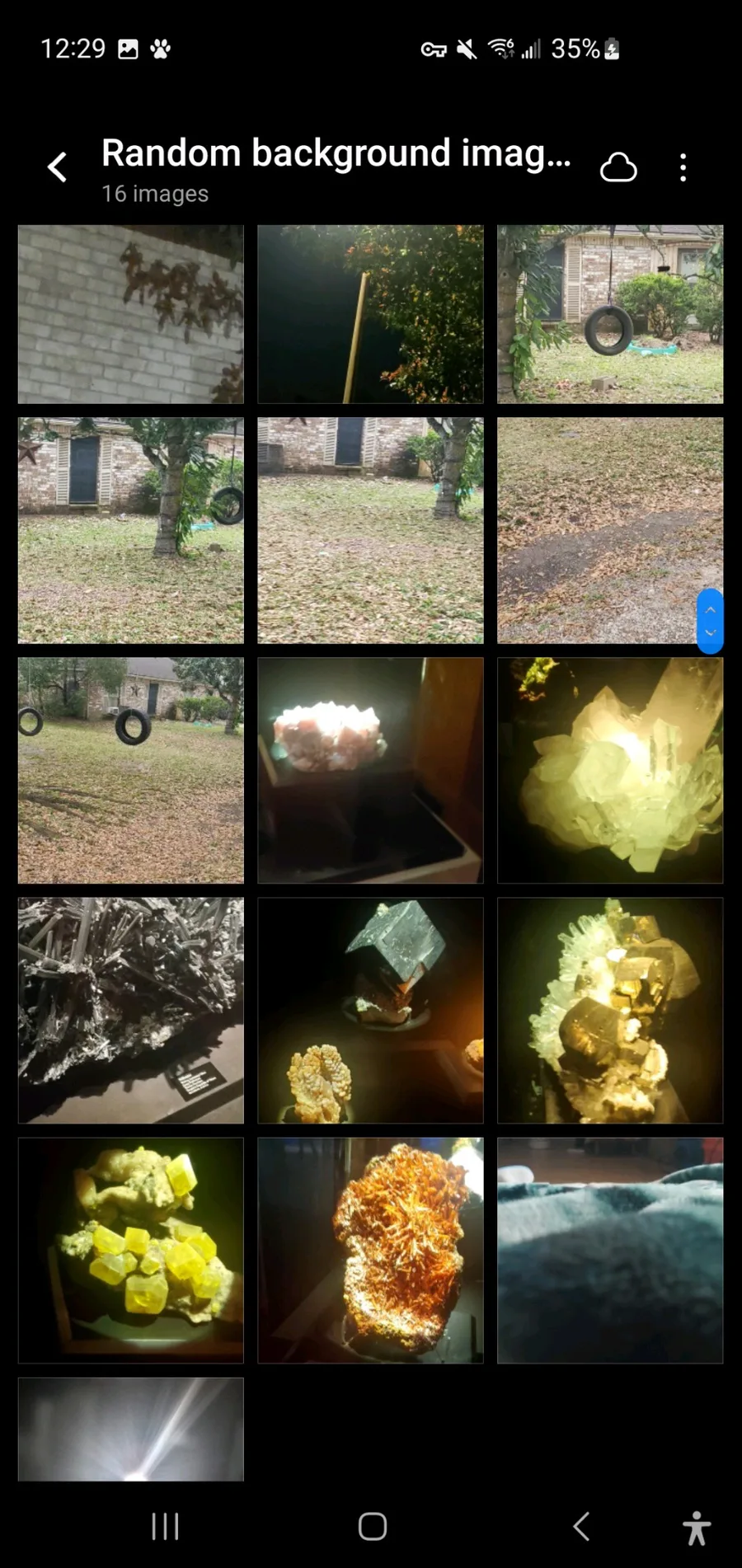This screenshot has height=1568, width=742.
Task: Open the cloud sync icon
Action: [x=618, y=167]
